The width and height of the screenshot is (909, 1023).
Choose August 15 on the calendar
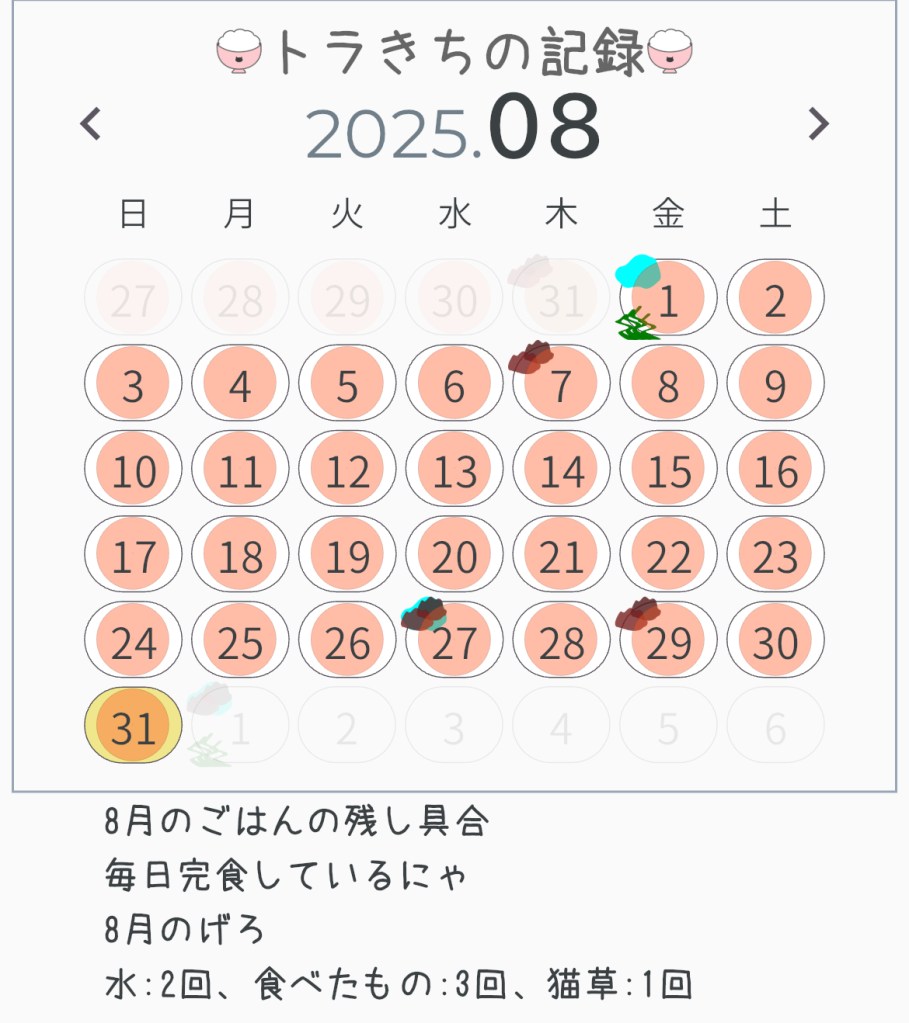tap(668, 470)
